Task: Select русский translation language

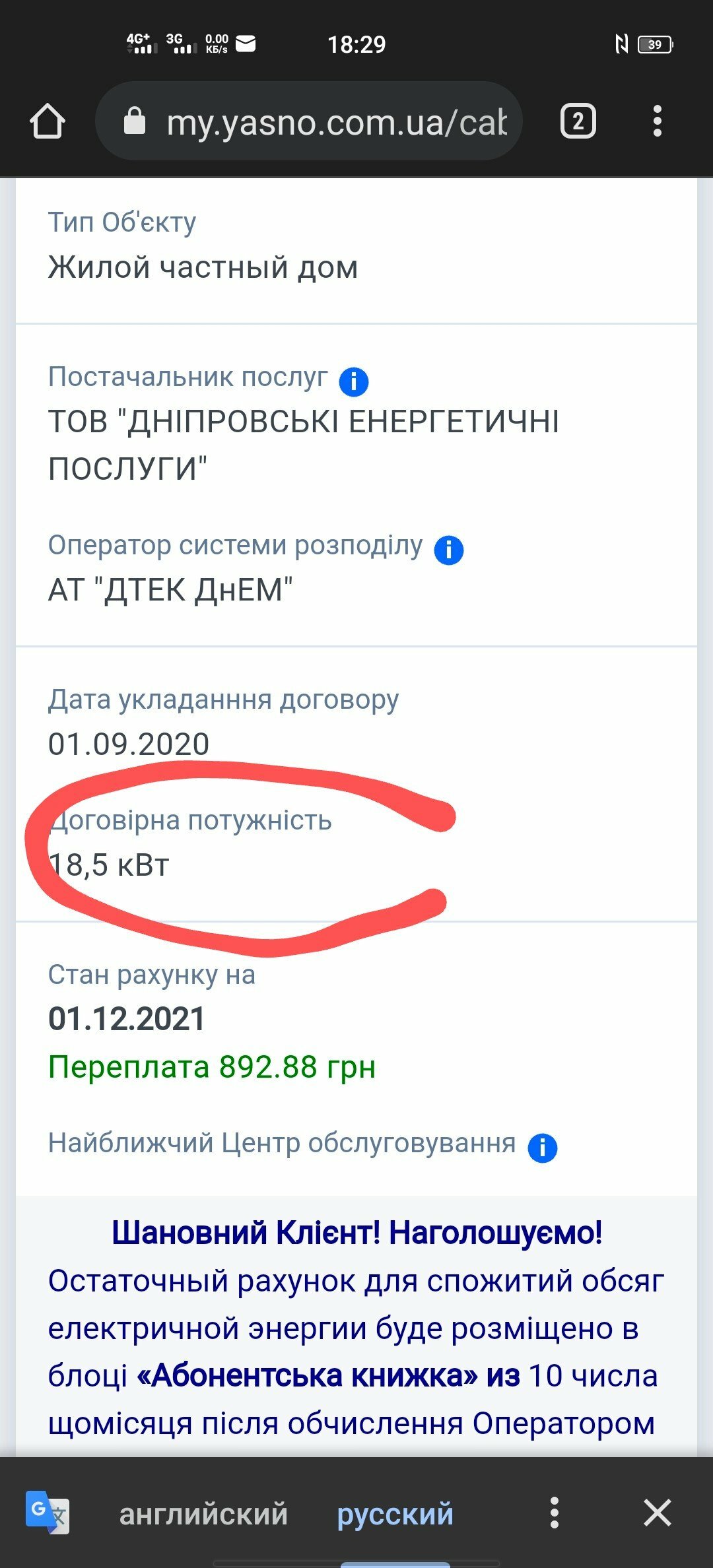Action: [395, 1513]
